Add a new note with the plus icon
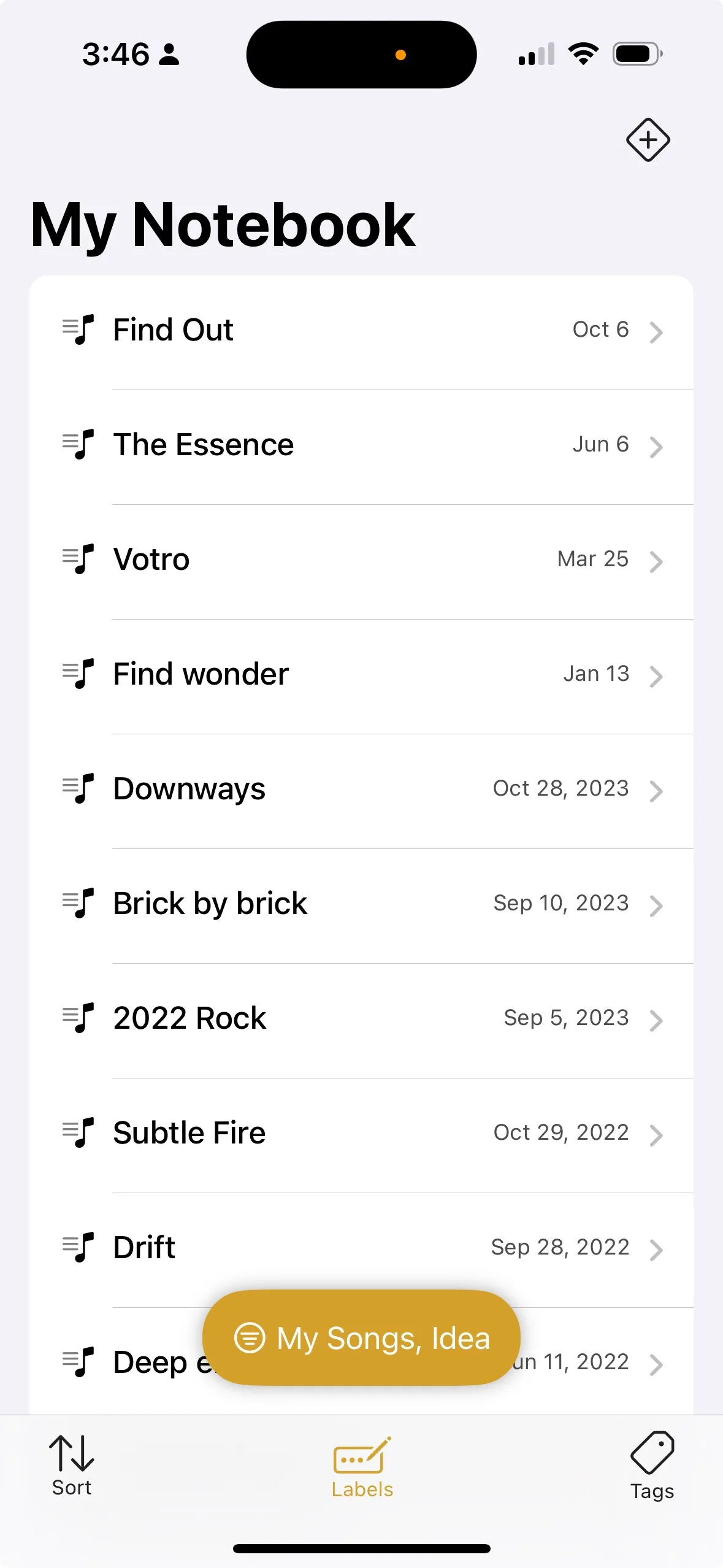The height and width of the screenshot is (1568, 723). 648,140
